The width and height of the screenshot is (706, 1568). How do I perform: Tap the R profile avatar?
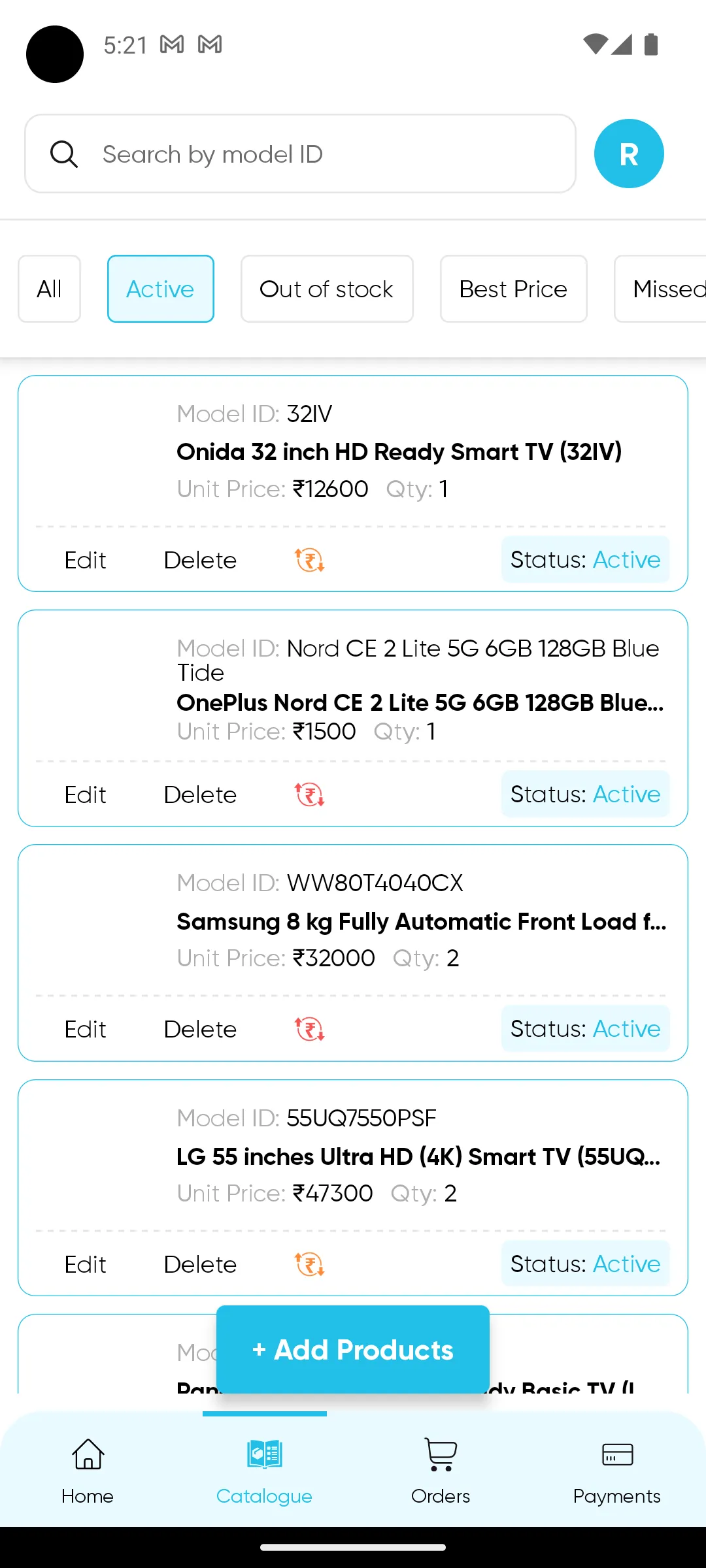click(x=628, y=154)
